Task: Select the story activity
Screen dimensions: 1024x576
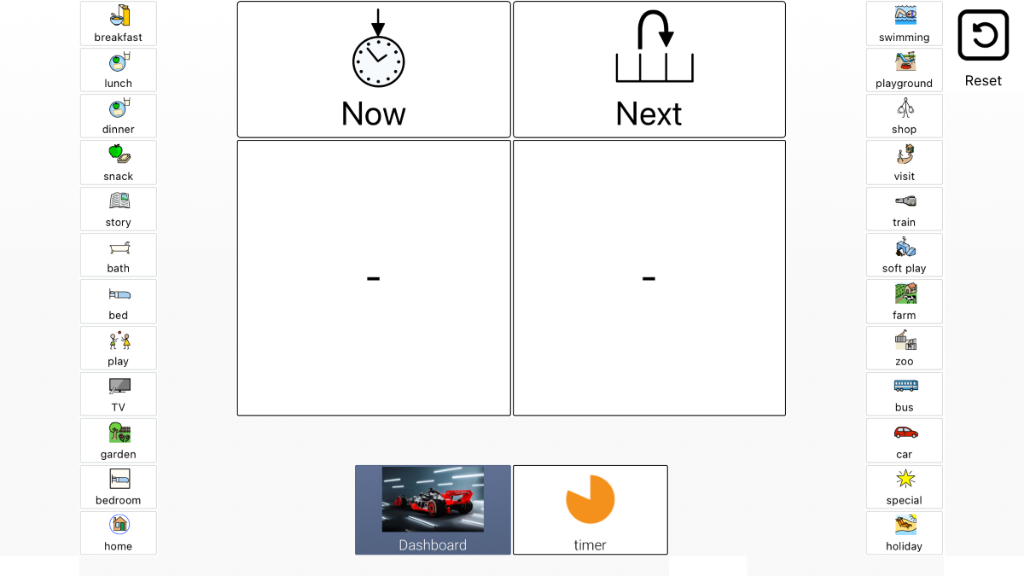Action: pos(118,209)
